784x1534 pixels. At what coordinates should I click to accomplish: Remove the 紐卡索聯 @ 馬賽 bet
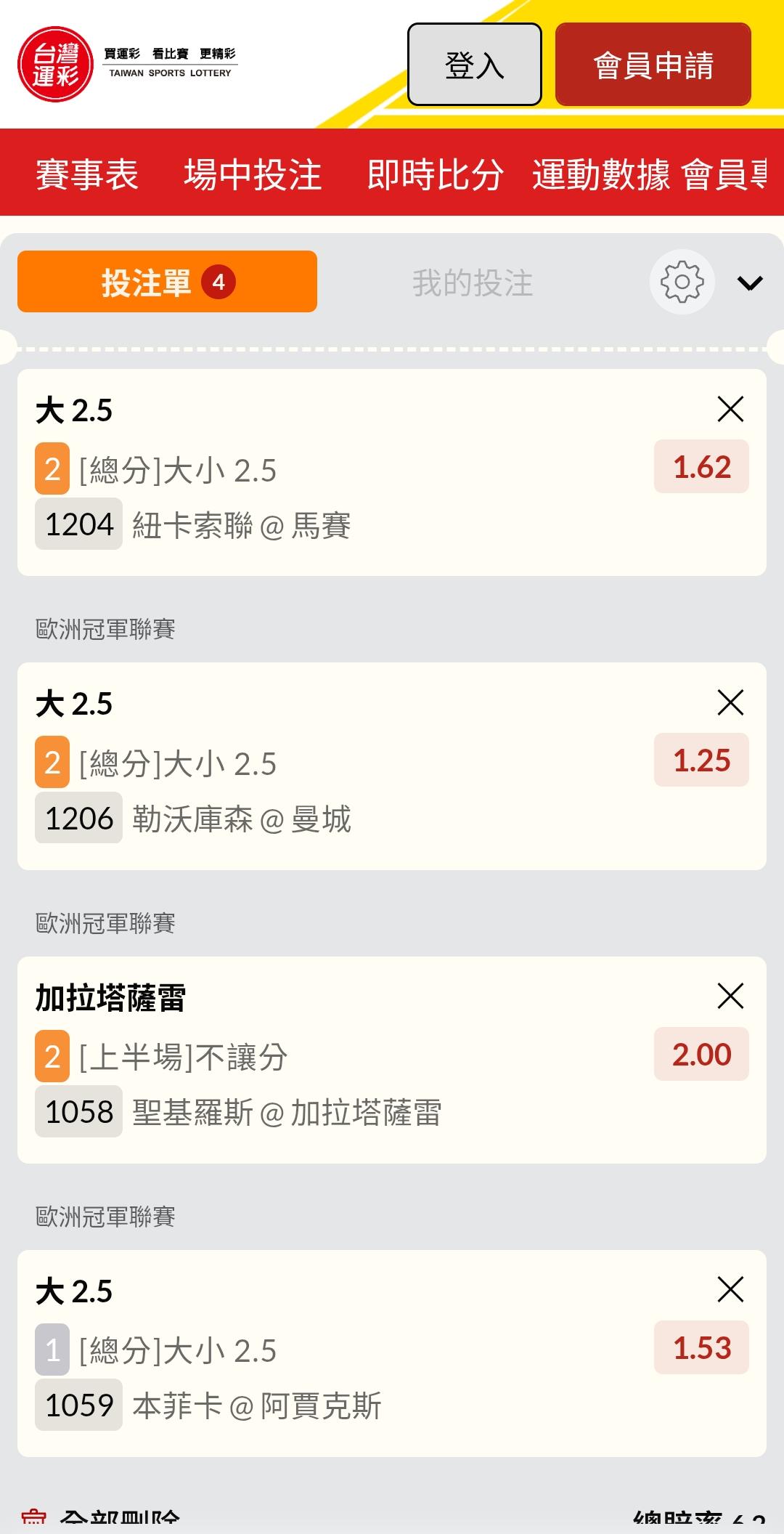[x=730, y=409]
